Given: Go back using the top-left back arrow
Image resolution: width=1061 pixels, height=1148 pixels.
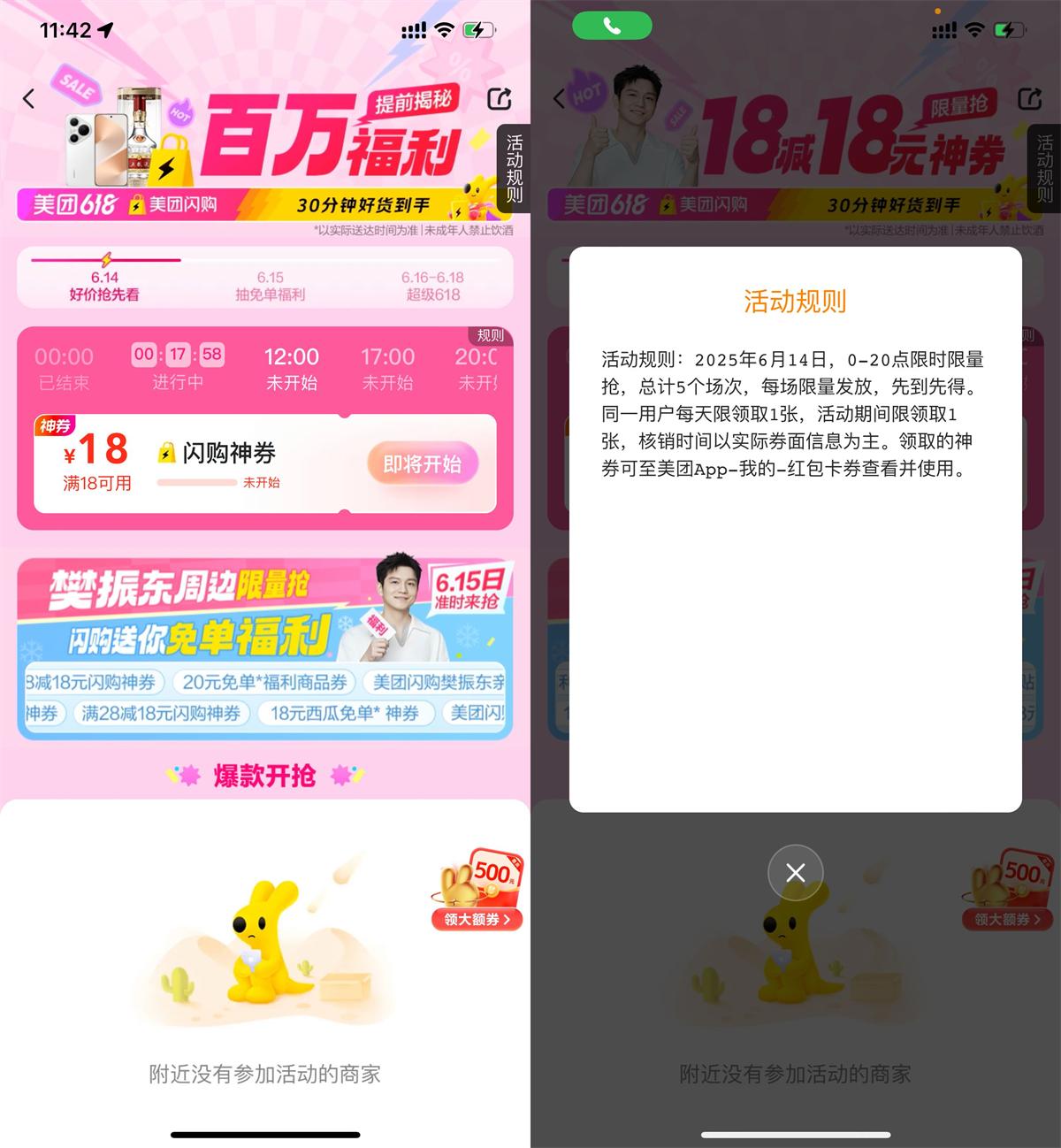Looking at the screenshot, I should (27, 100).
